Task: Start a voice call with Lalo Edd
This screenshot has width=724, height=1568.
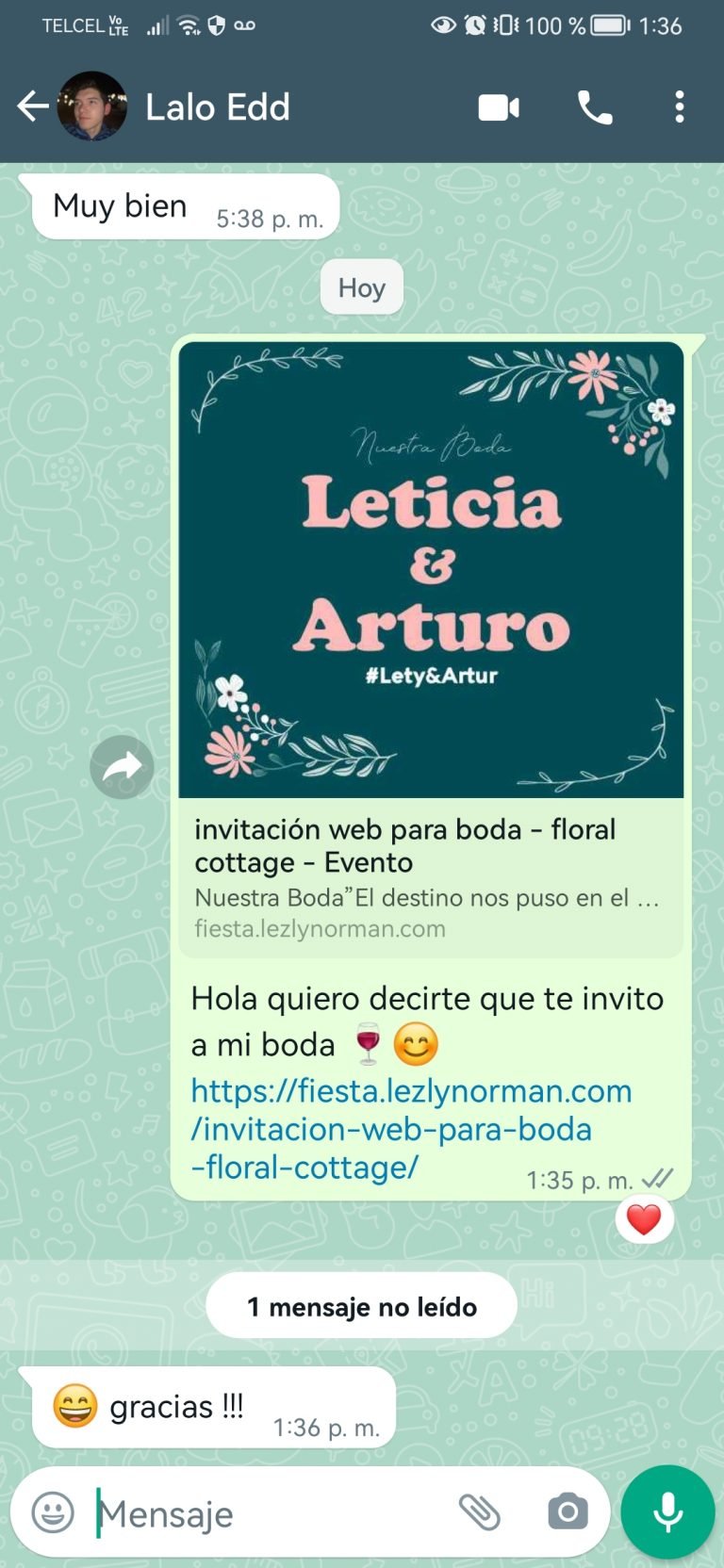Action: 594,107
